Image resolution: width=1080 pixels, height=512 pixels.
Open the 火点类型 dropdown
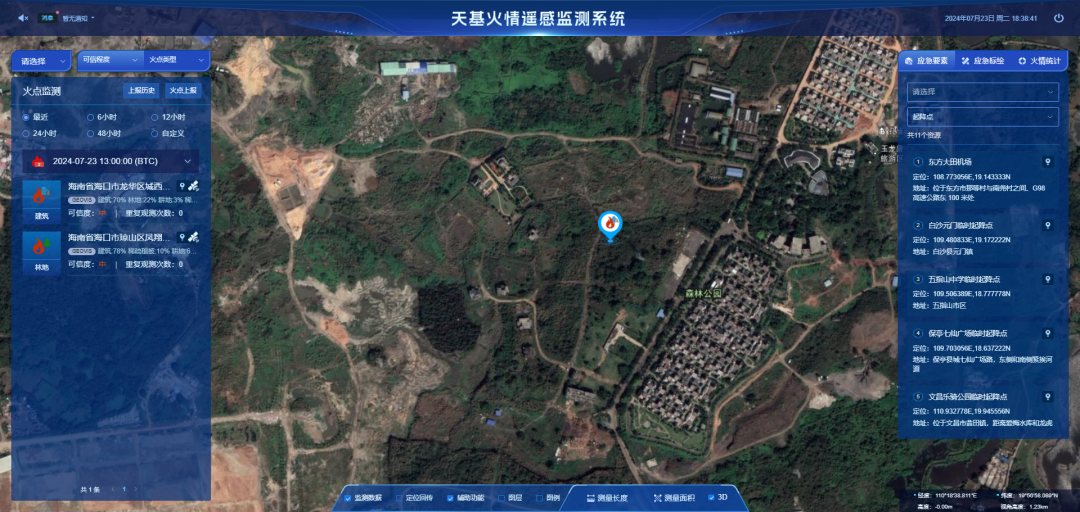click(x=177, y=60)
